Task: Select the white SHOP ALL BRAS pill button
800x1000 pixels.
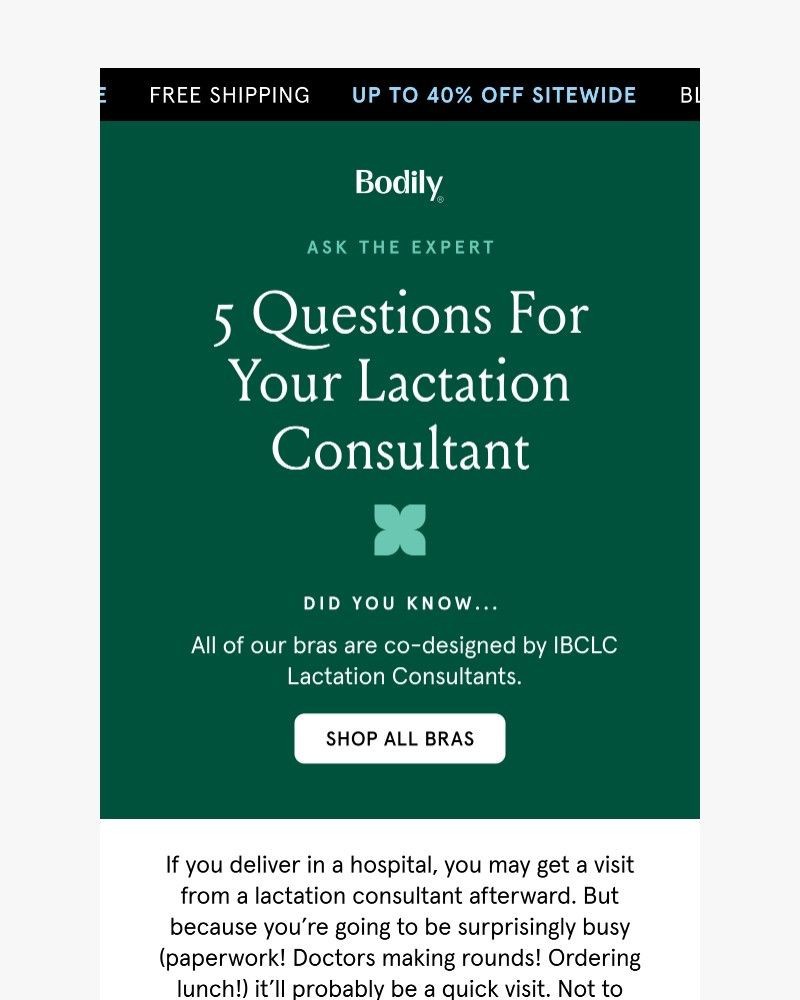Action: click(x=399, y=738)
